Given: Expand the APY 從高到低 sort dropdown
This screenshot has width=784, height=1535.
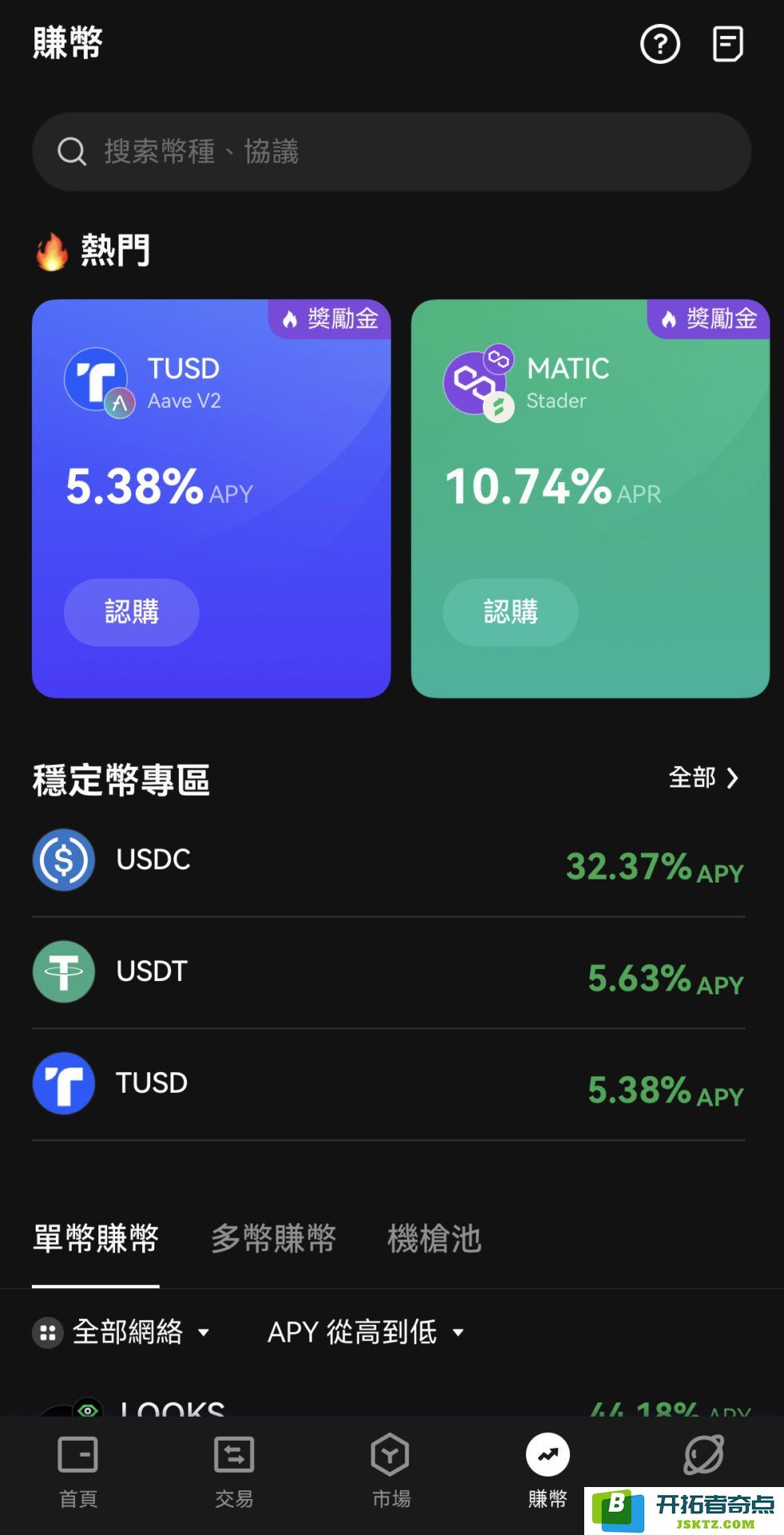Looking at the screenshot, I should point(366,1332).
